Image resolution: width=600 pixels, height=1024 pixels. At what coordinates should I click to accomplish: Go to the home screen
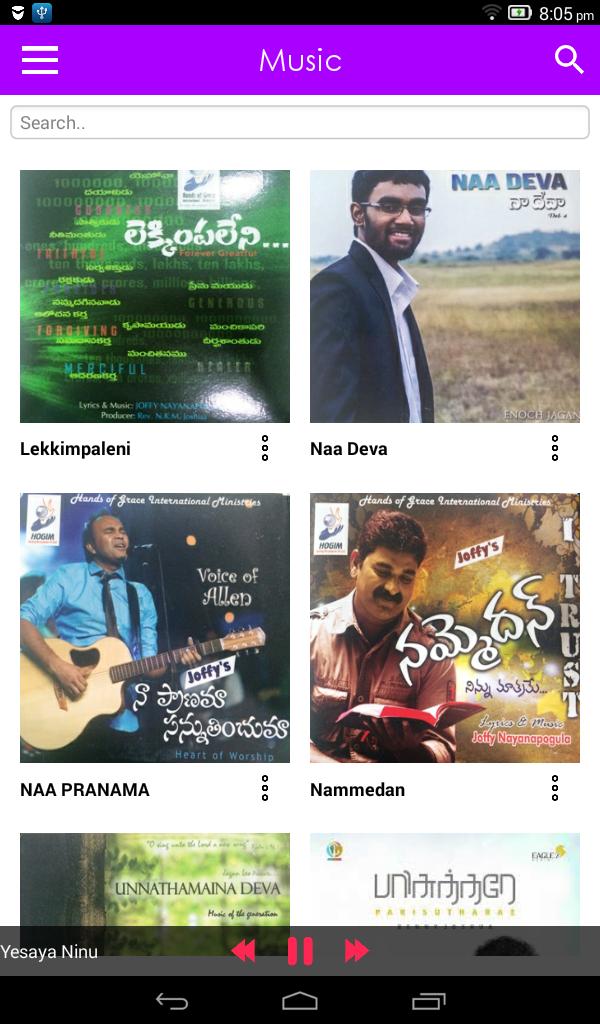(300, 1001)
